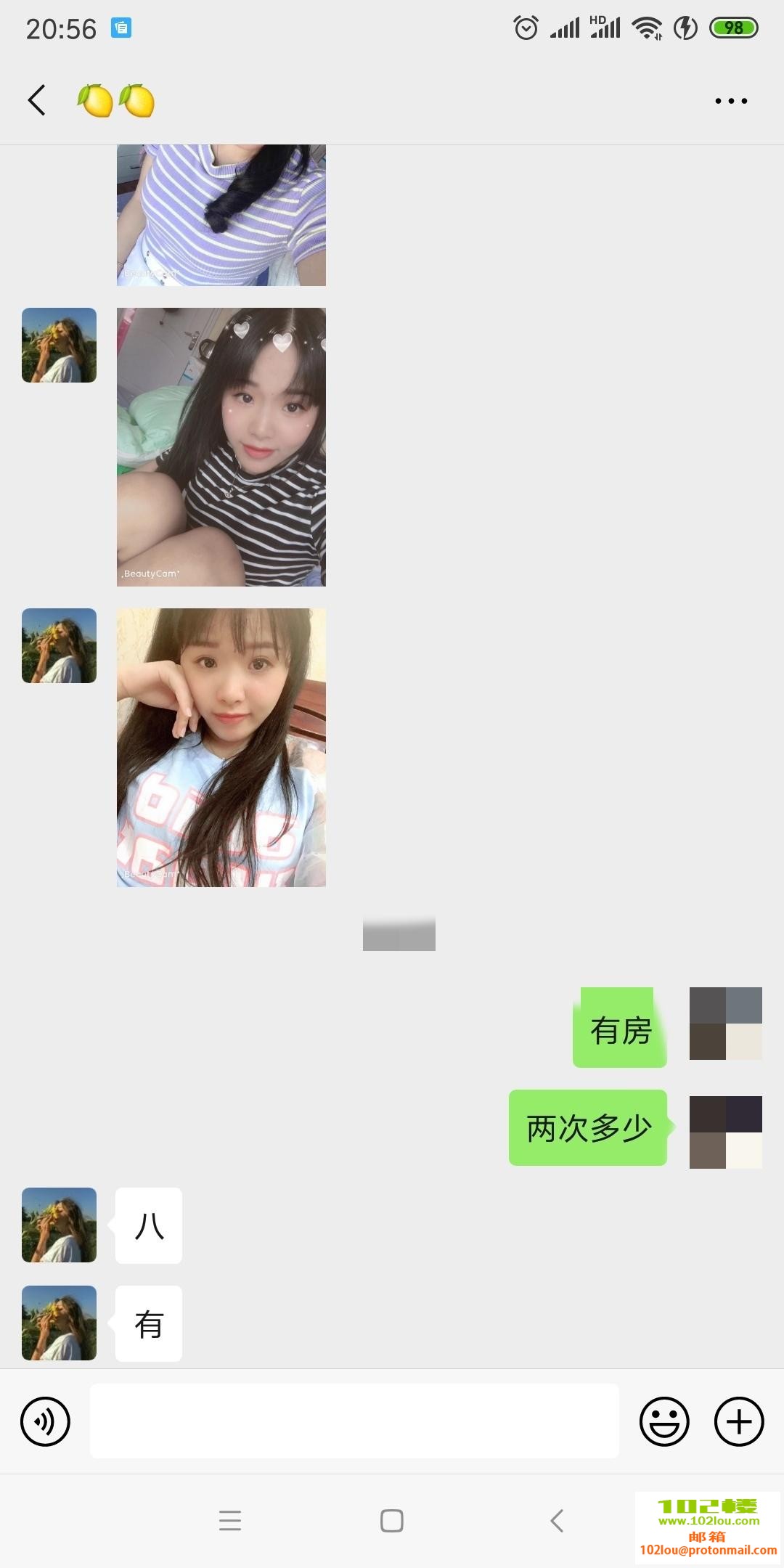Open the emoji sticker panel
This screenshot has height=1568, width=784.
tap(663, 1421)
